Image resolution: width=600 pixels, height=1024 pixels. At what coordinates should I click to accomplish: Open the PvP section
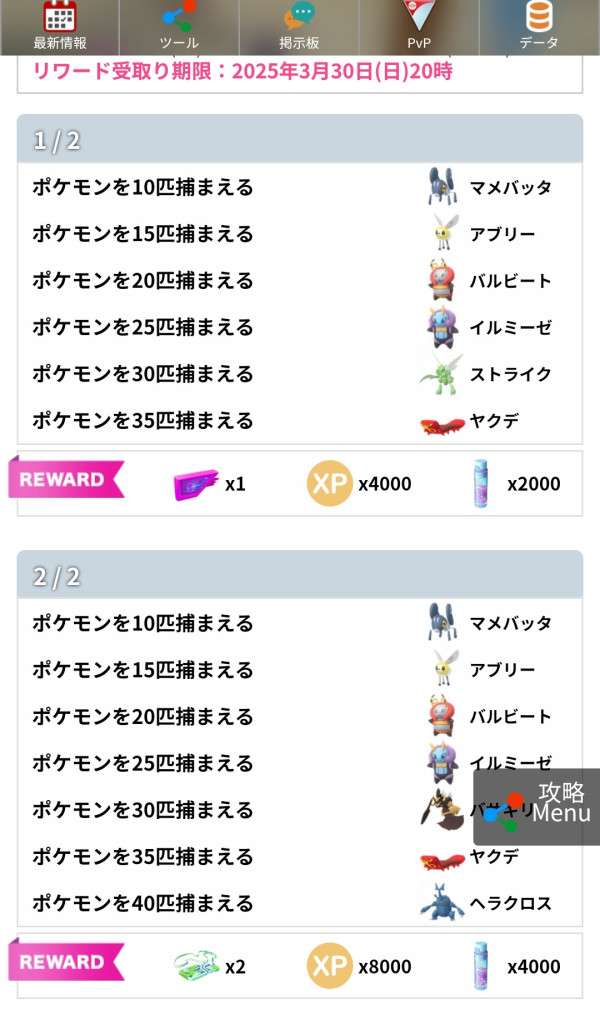click(419, 27)
